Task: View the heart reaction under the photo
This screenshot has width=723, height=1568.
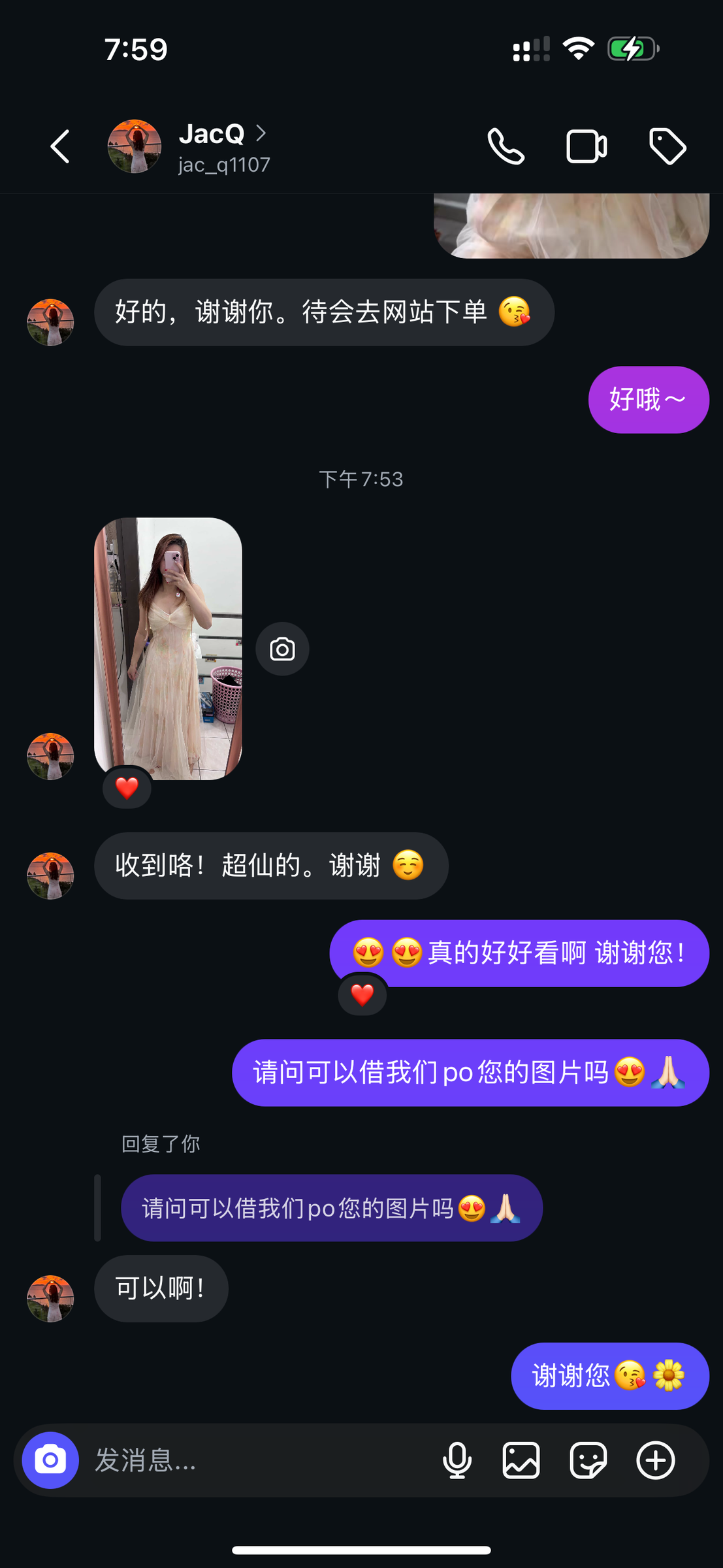Action: coord(127,788)
